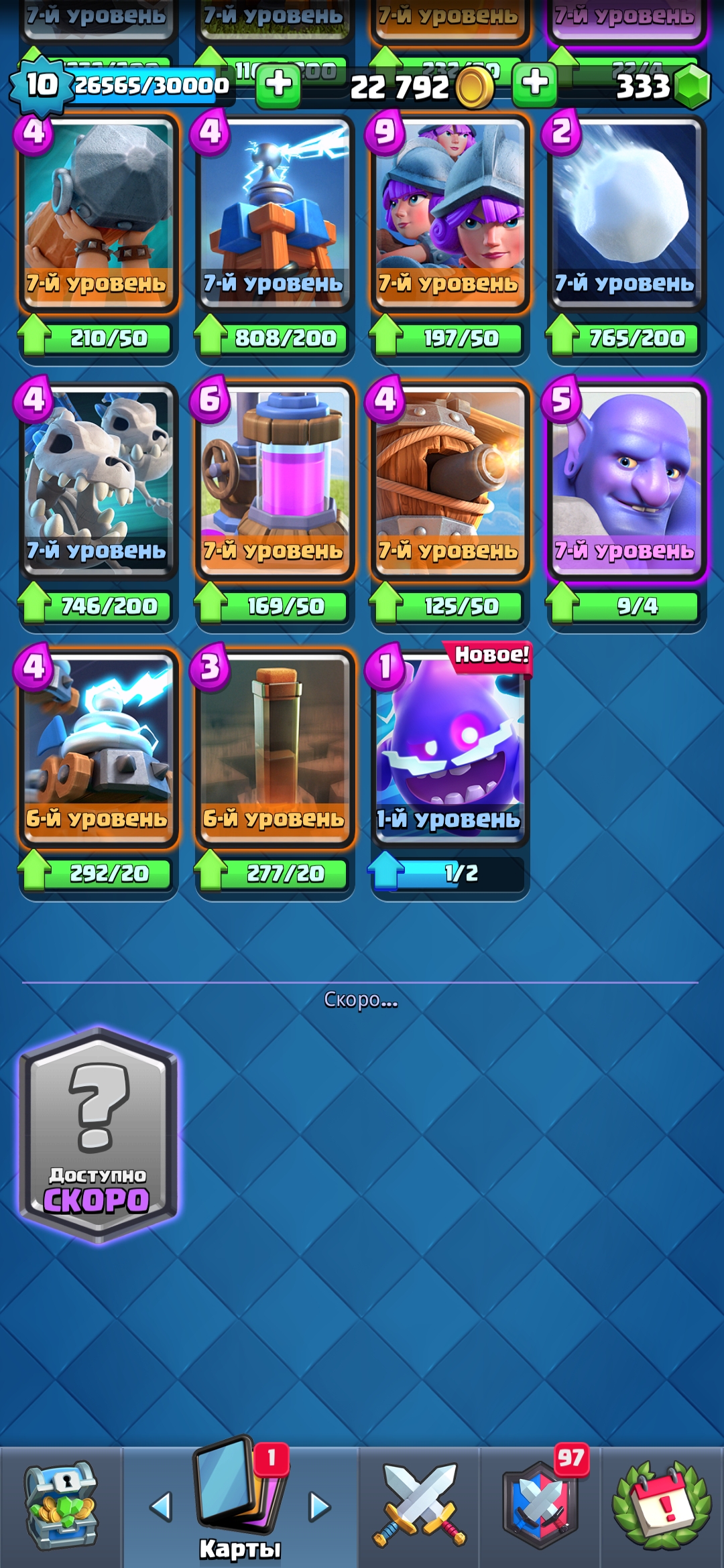The image size is (724, 1568).
Task: Tap the left arrow beside Карты
Action: coord(161,1506)
